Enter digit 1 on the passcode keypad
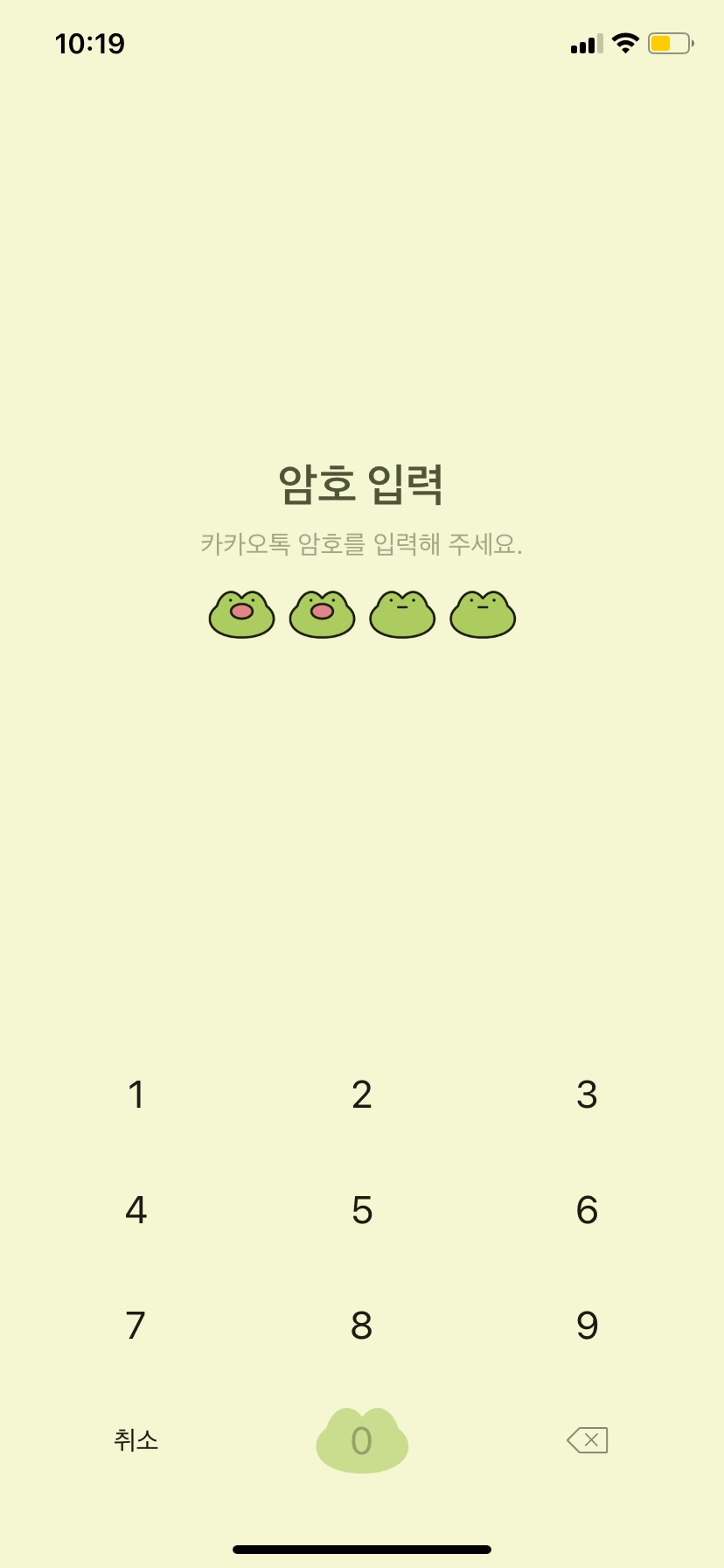This screenshot has height=1568, width=724. [136, 1095]
